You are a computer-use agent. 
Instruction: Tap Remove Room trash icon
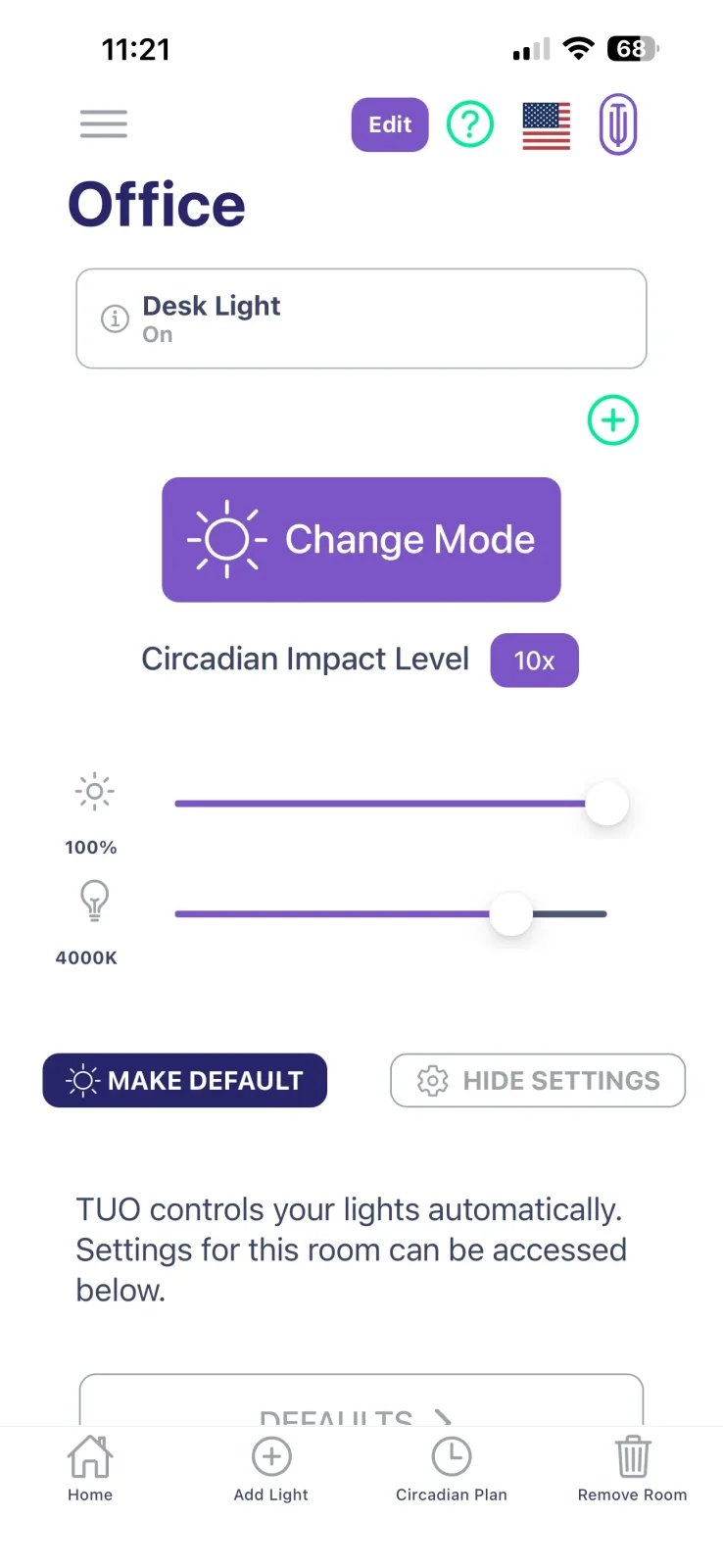pos(632,1467)
